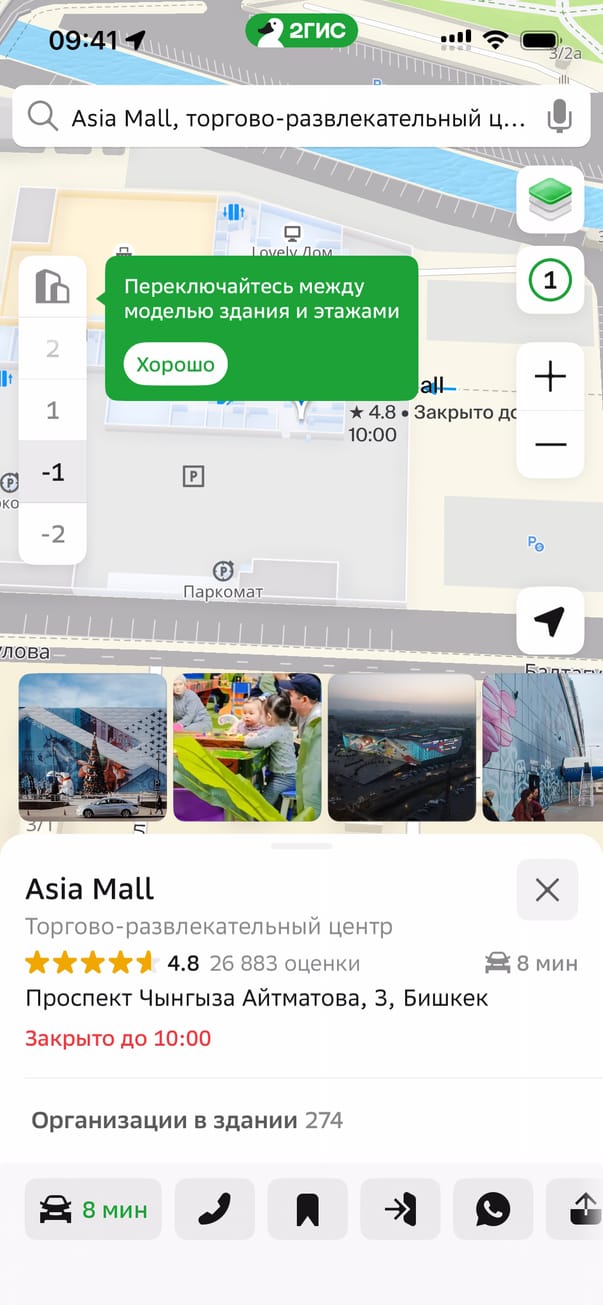This screenshot has height=1305, width=603.
Task: Center map on my location
Action: (x=550, y=621)
